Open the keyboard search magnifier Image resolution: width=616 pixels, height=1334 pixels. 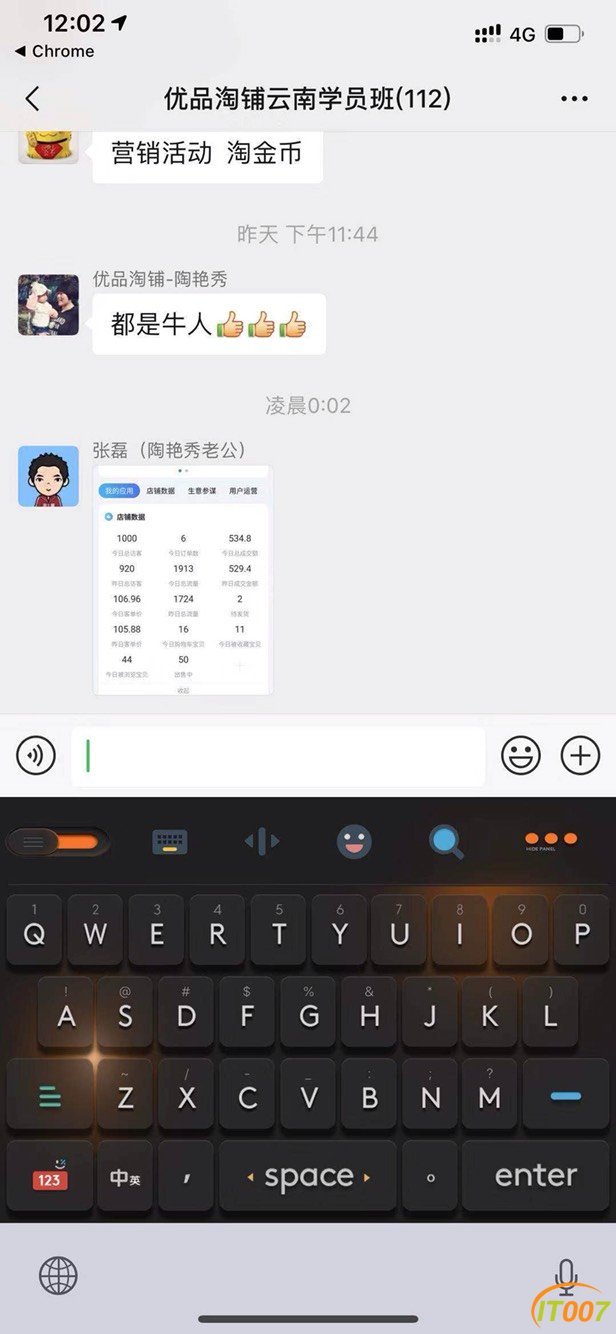pos(446,842)
